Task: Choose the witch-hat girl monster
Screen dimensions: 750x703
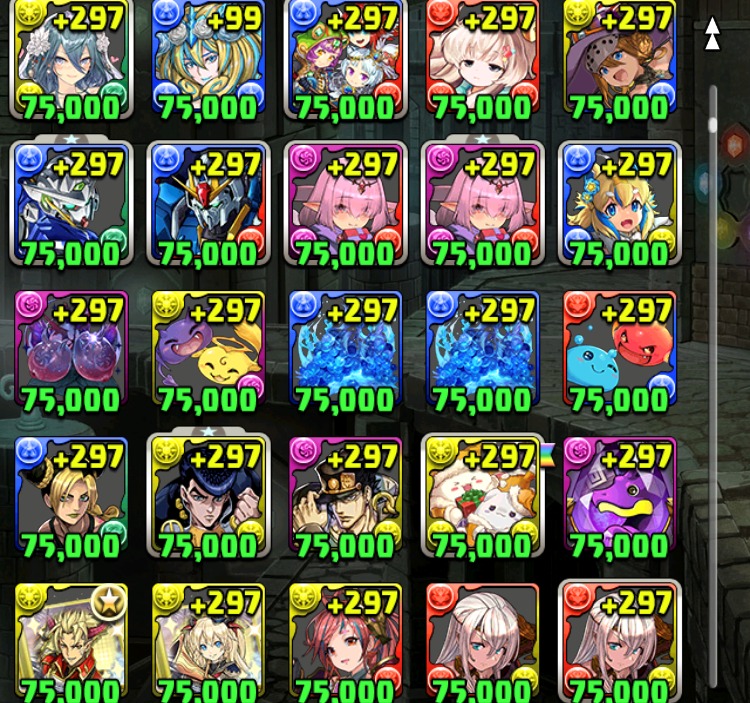Action: (x=619, y=60)
